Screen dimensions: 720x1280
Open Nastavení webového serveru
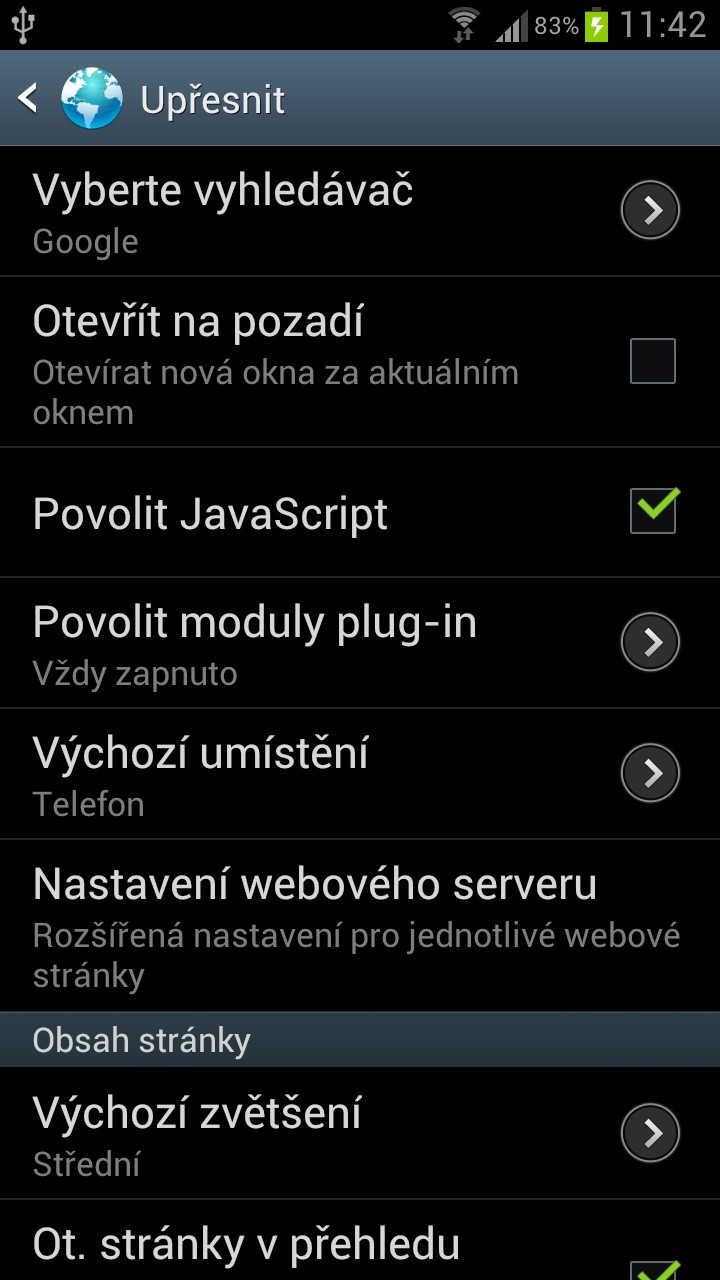click(360, 925)
